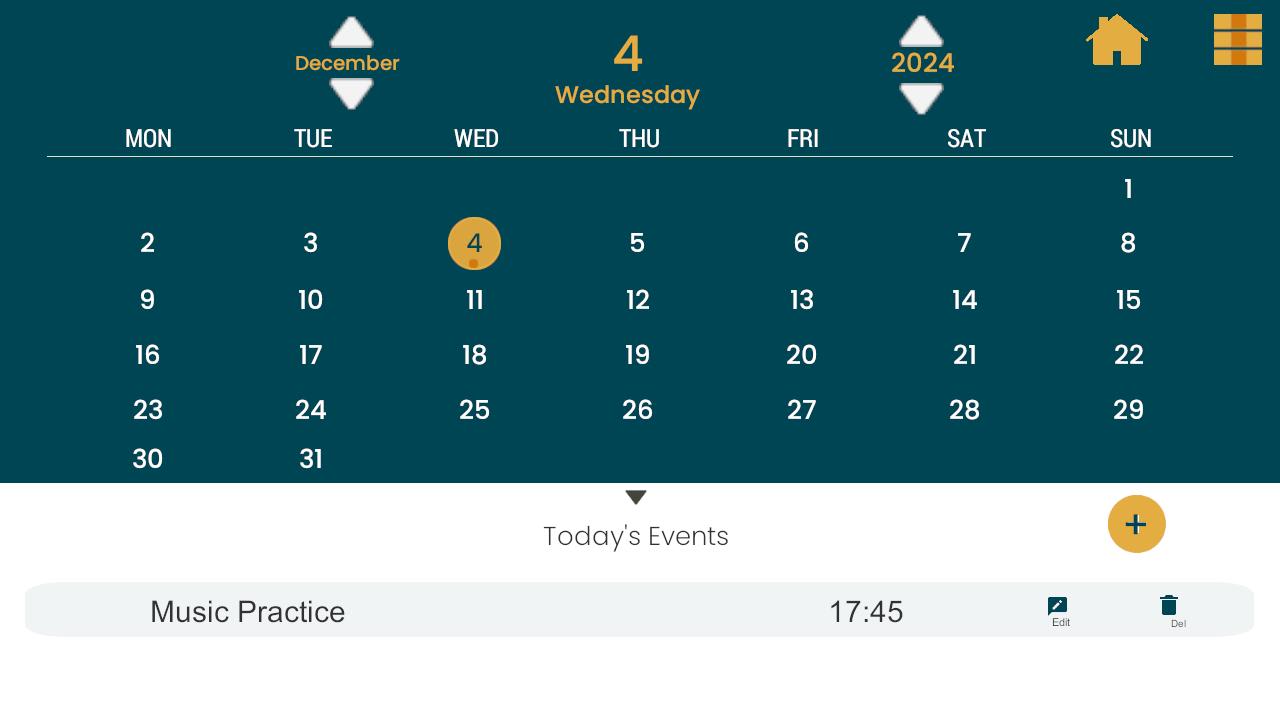Select December 20 on the calendar
Screen dimensions: 1280x720
click(801, 355)
